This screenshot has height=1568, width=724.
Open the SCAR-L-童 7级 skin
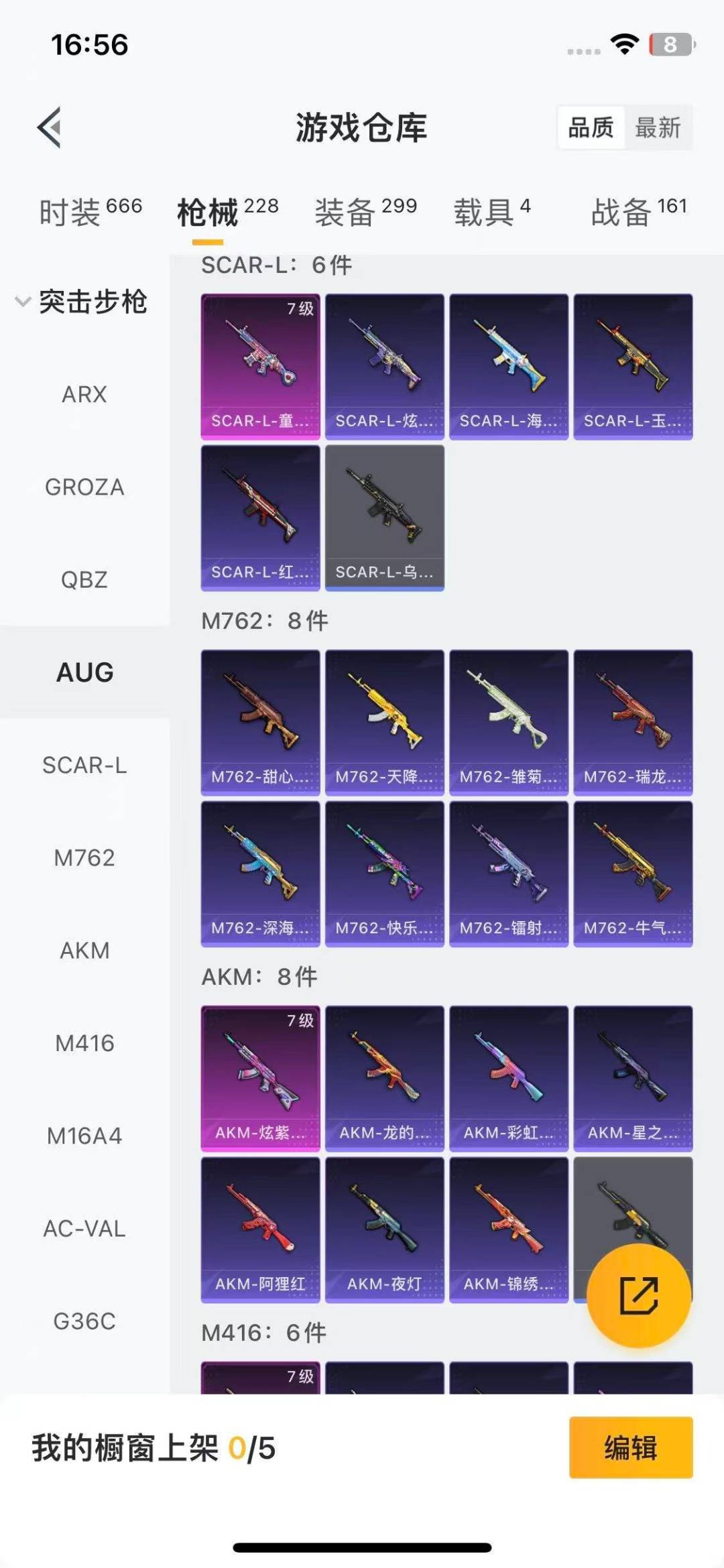tap(260, 366)
